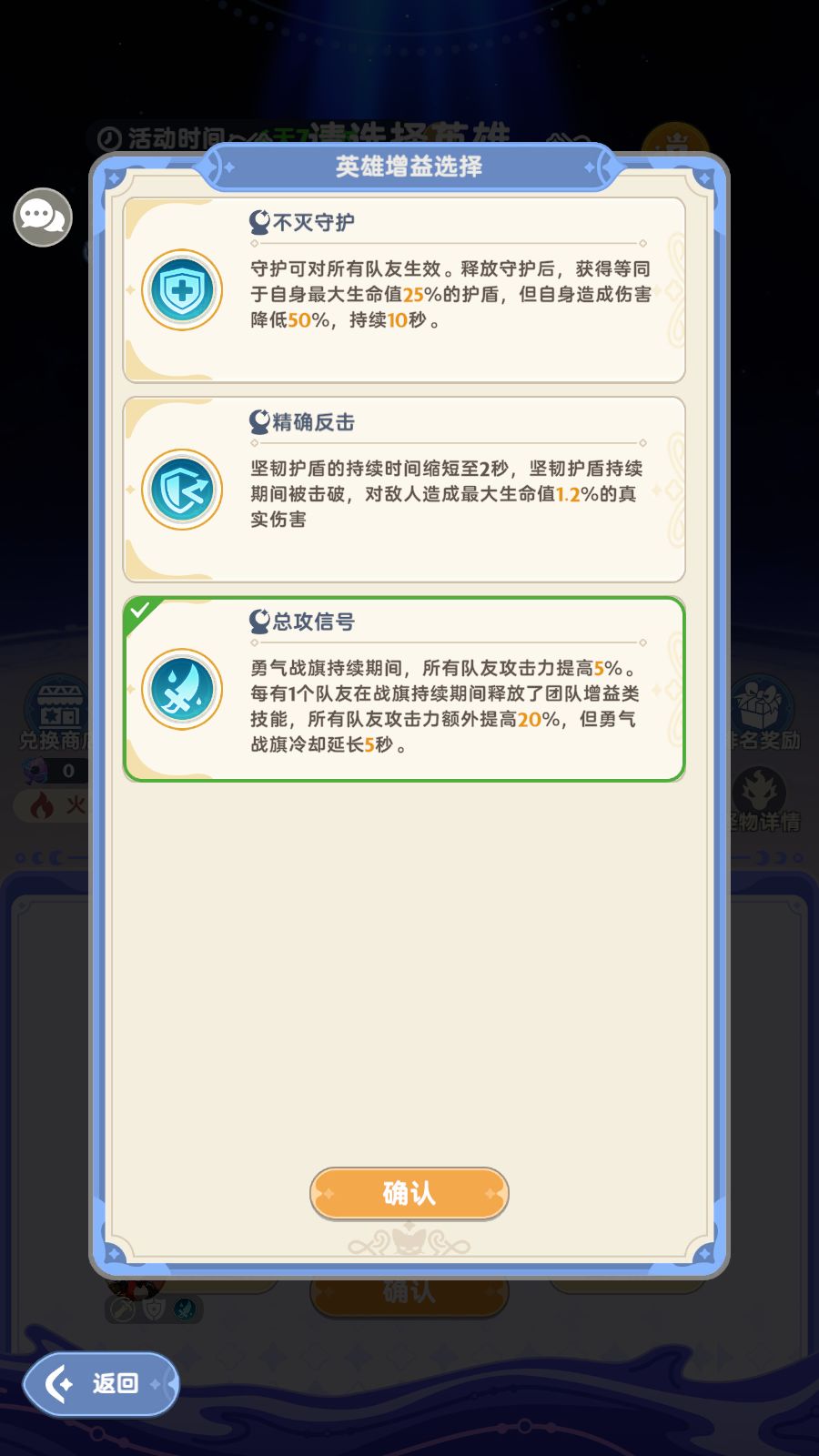Click the cat emblem below the confirm button

409,1240
